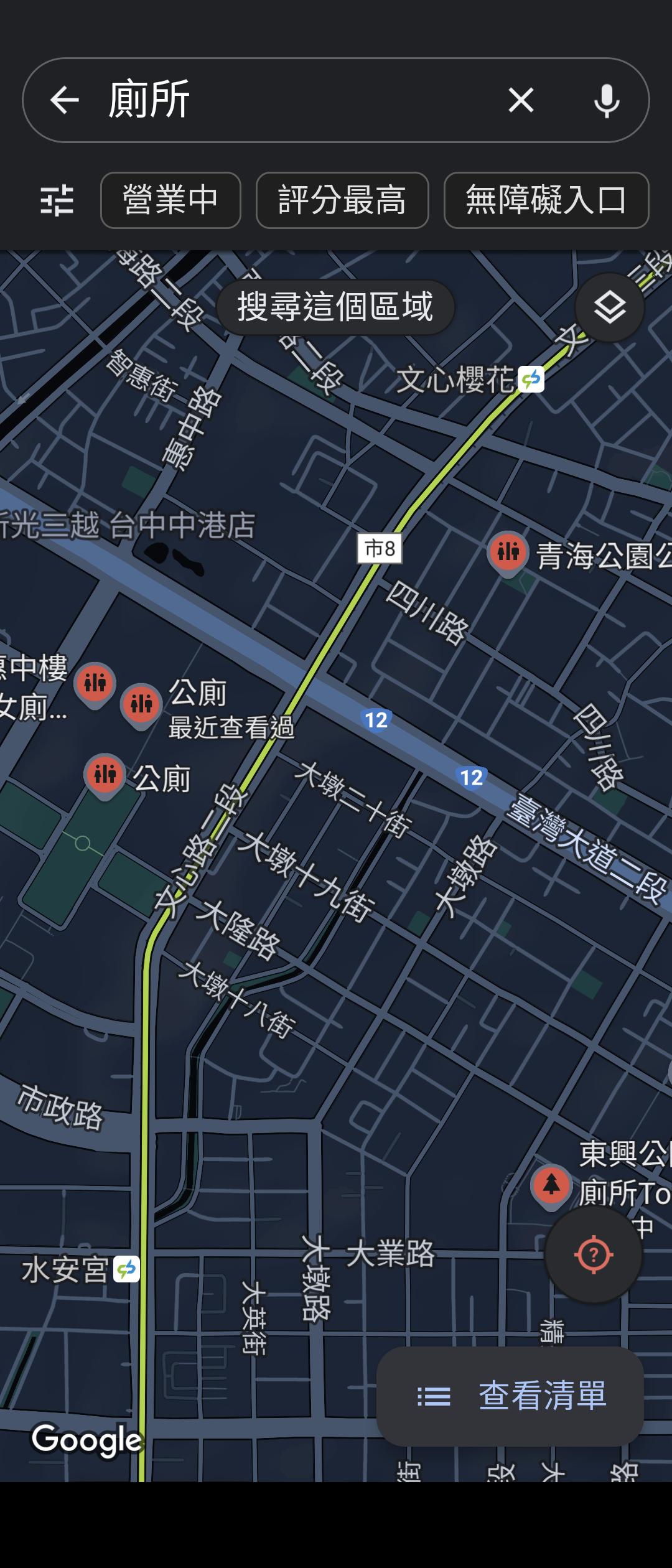
Task: Tap 搜尋這個區域 to search this area
Action: pyautogui.click(x=335, y=307)
